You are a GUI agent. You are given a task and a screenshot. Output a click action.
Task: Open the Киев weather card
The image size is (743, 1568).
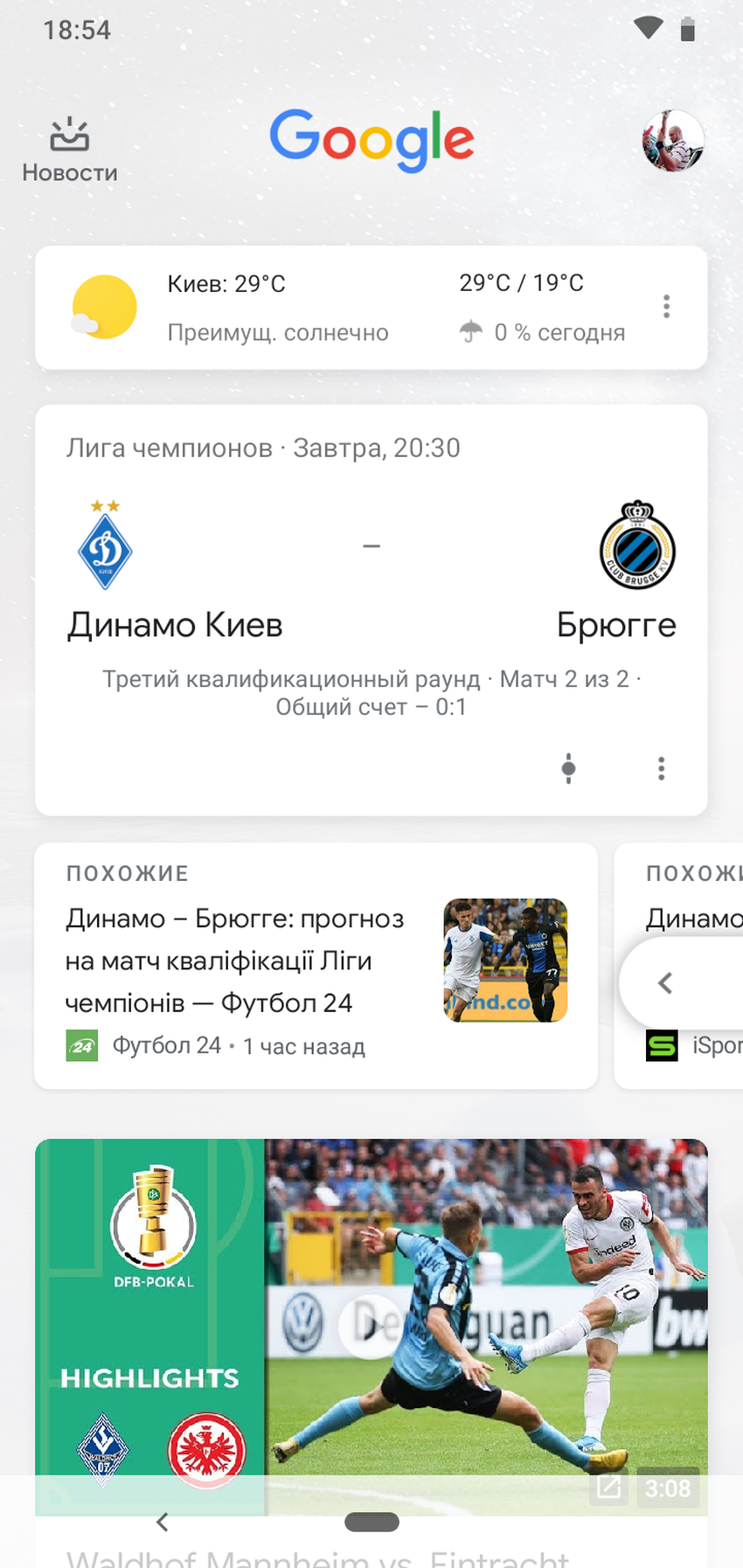(350, 308)
